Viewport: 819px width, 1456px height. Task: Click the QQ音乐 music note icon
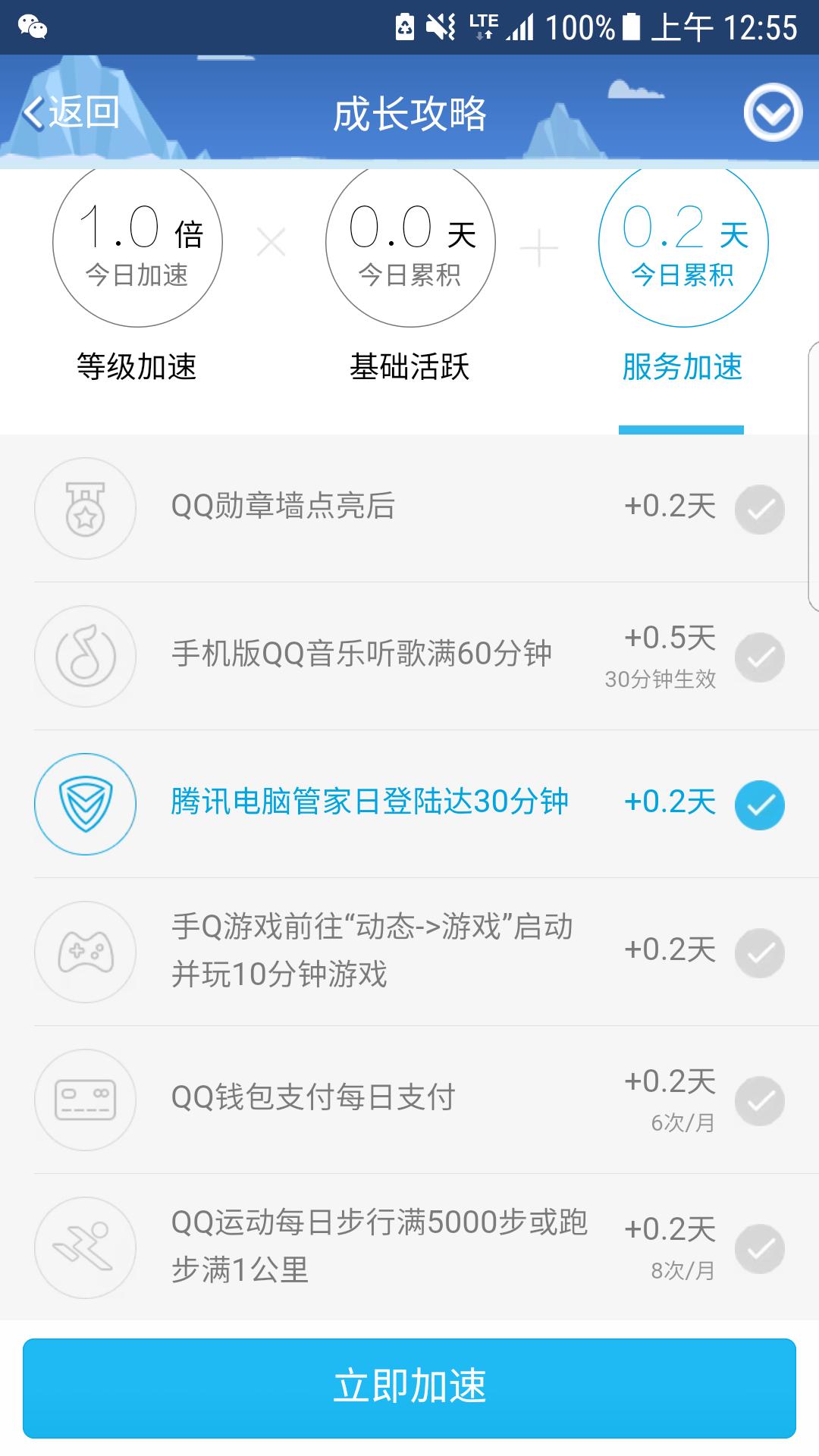pyautogui.click(x=85, y=657)
